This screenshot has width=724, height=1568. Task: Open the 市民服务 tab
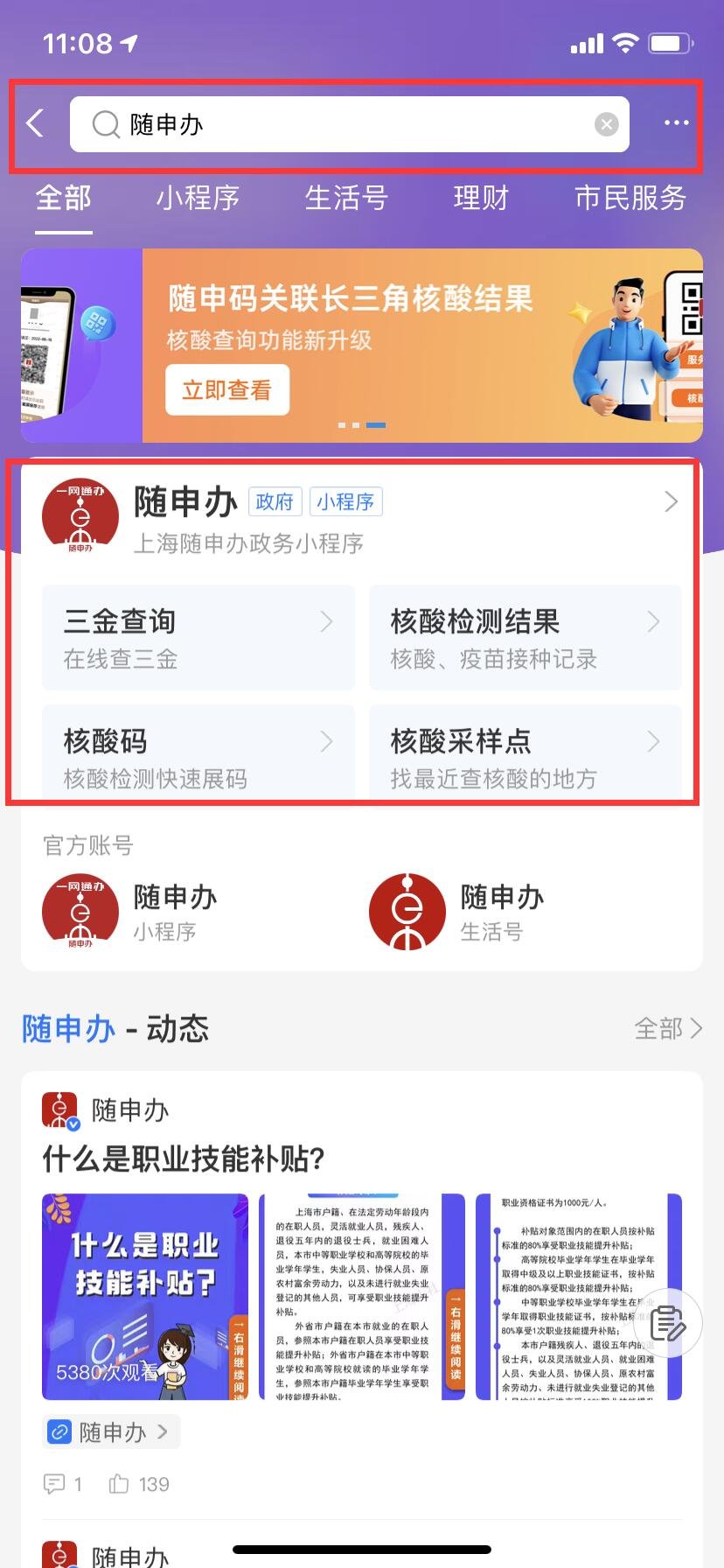(630, 198)
